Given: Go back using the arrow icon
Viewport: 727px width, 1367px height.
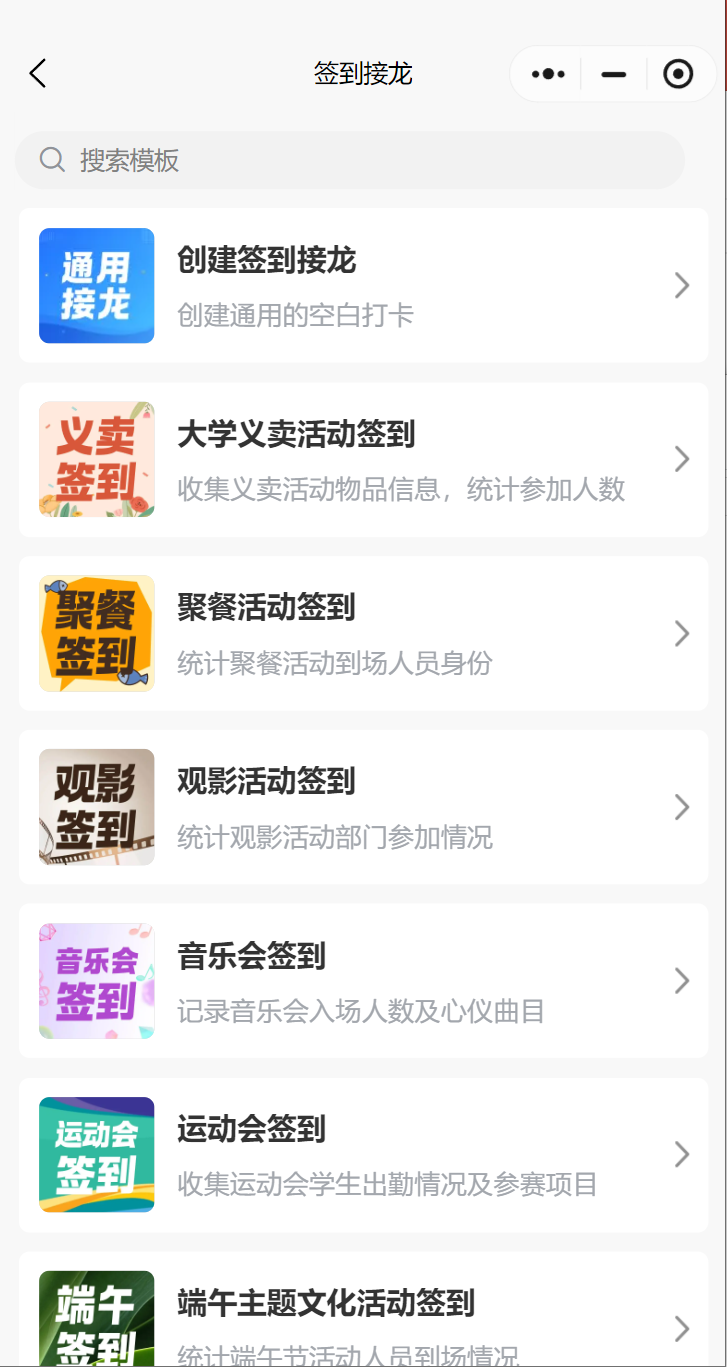Looking at the screenshot, I should click(38, 74).
